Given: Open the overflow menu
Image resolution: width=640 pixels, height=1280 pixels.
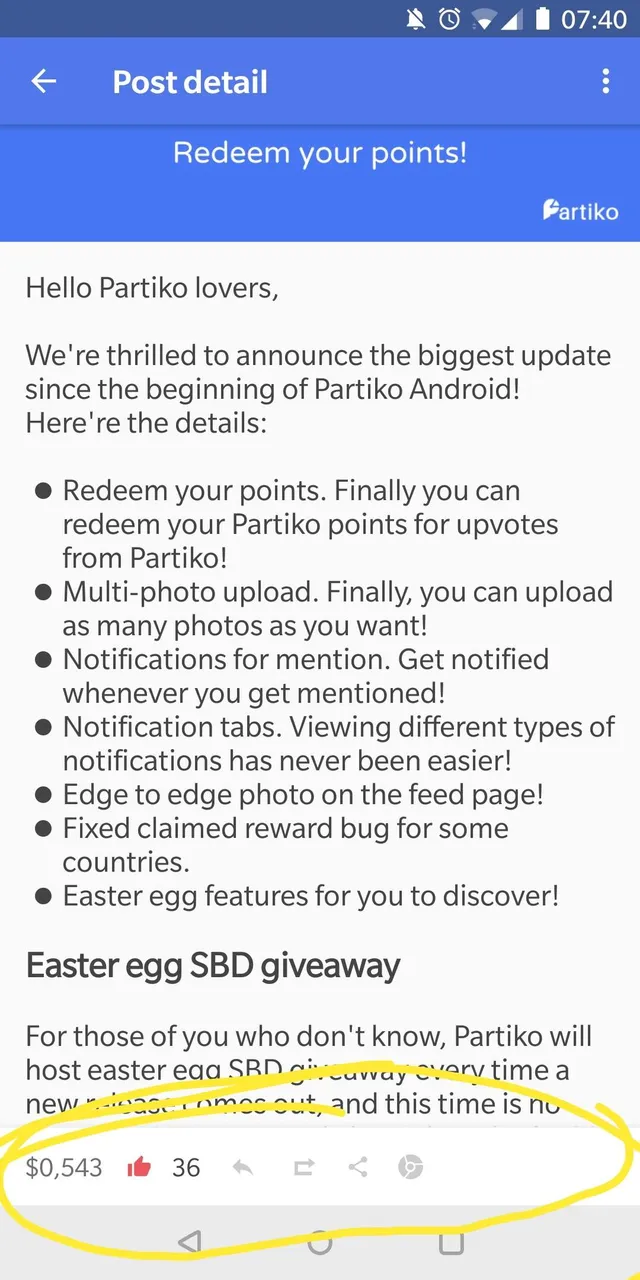Looking at the screenshot, I should [605, 82].
